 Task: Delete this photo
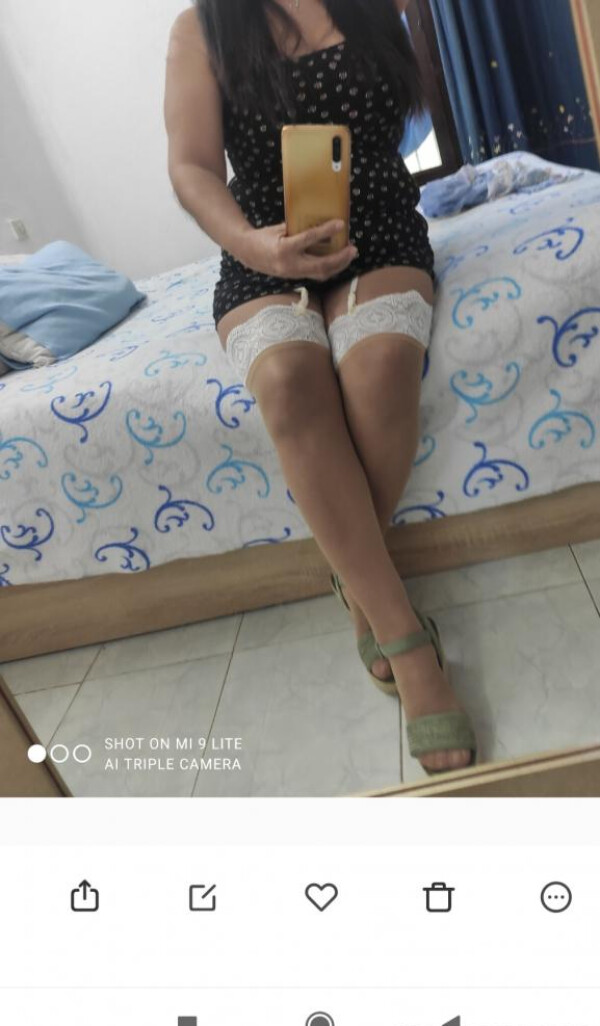[x=438, y=897]
